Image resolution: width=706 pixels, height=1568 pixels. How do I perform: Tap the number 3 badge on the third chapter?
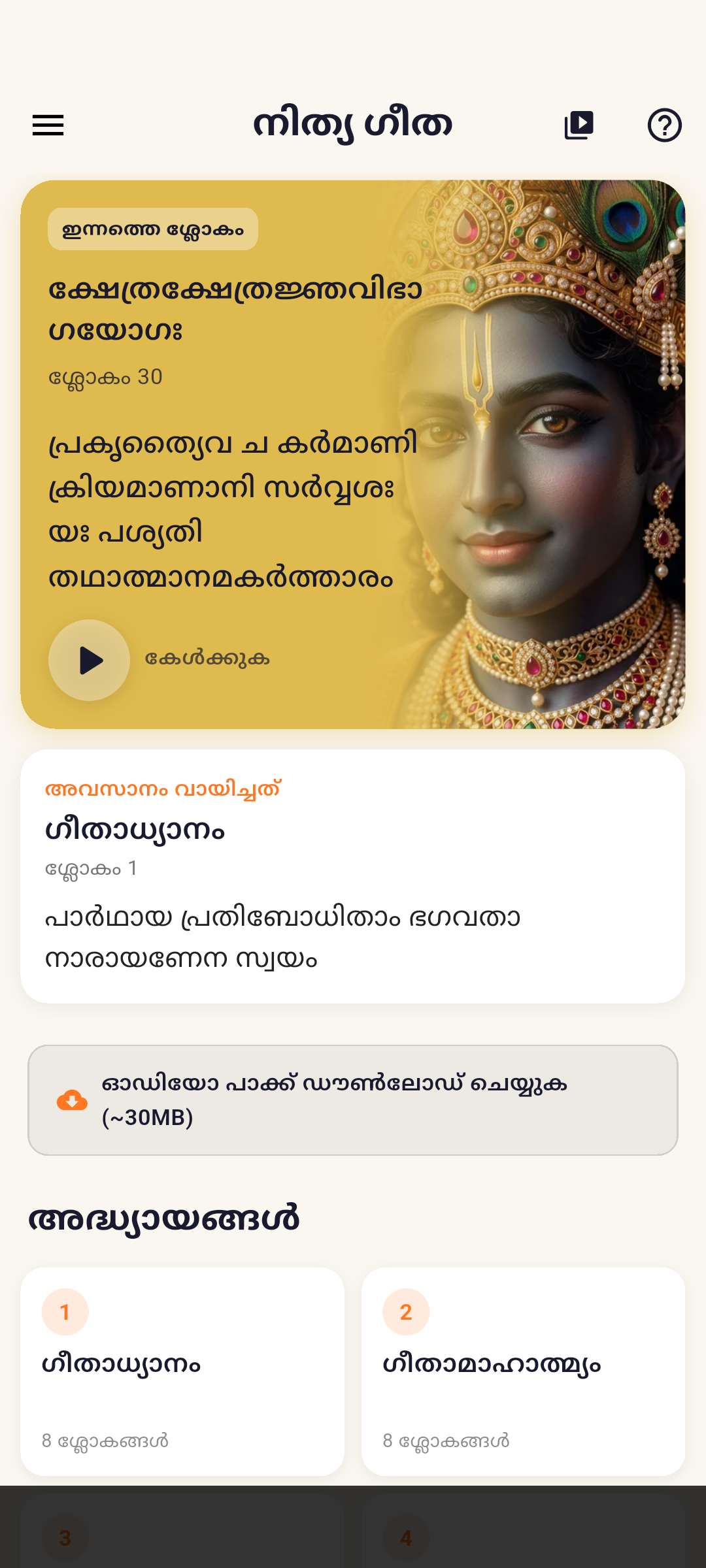[65, 1537]
